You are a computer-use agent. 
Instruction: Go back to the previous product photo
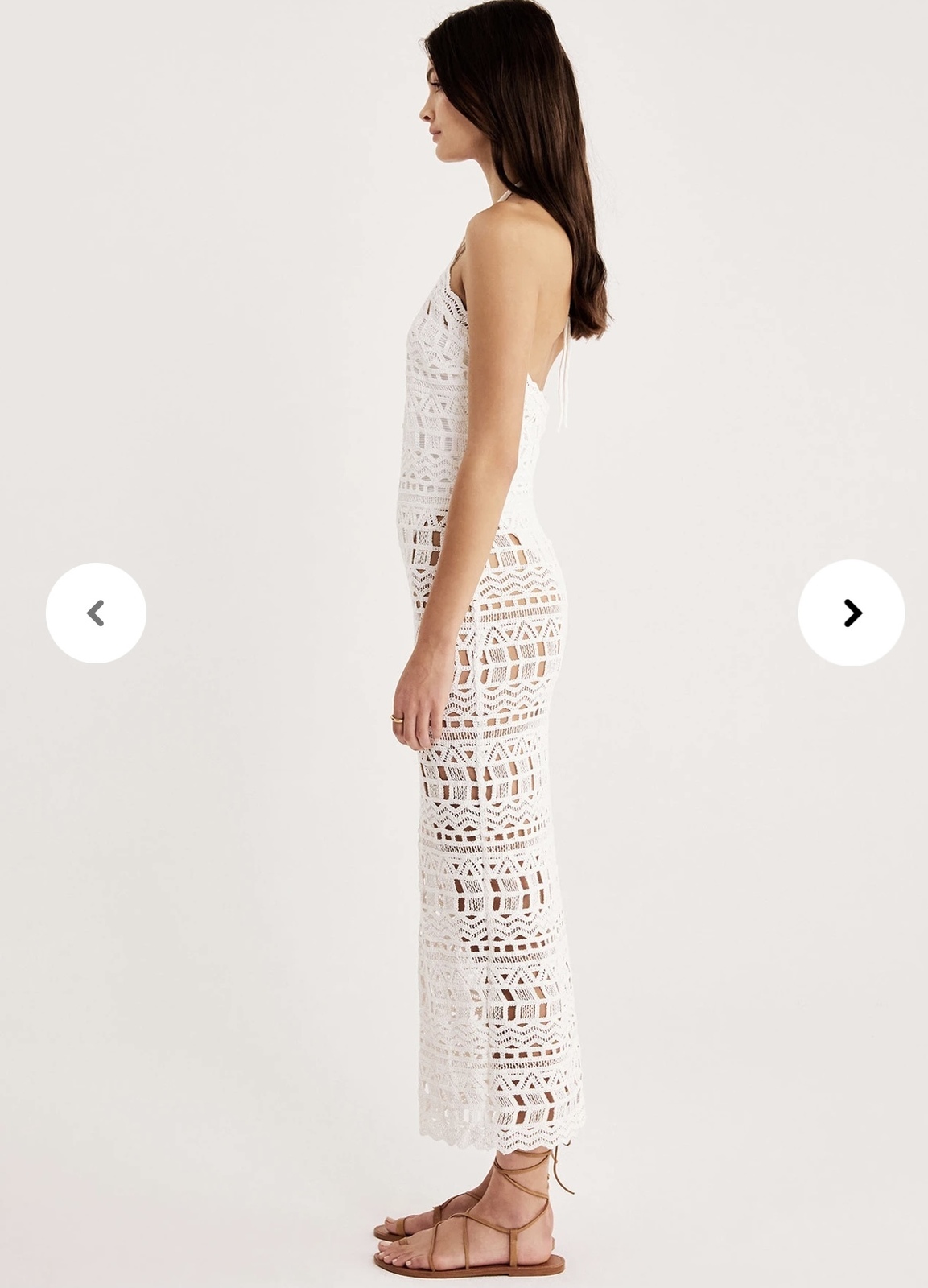coord(96,613)
